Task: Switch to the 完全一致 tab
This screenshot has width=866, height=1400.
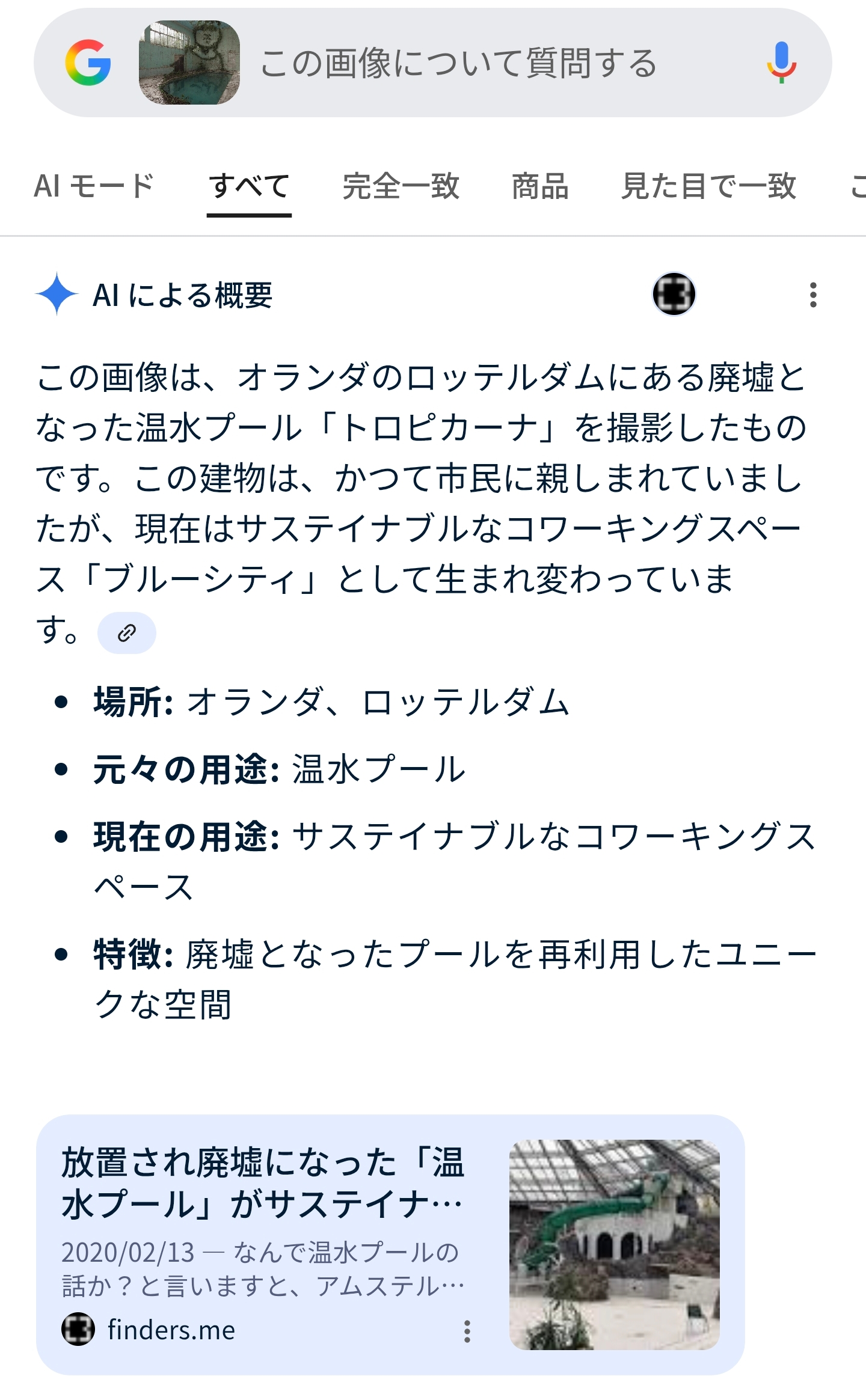Action: 401,186
